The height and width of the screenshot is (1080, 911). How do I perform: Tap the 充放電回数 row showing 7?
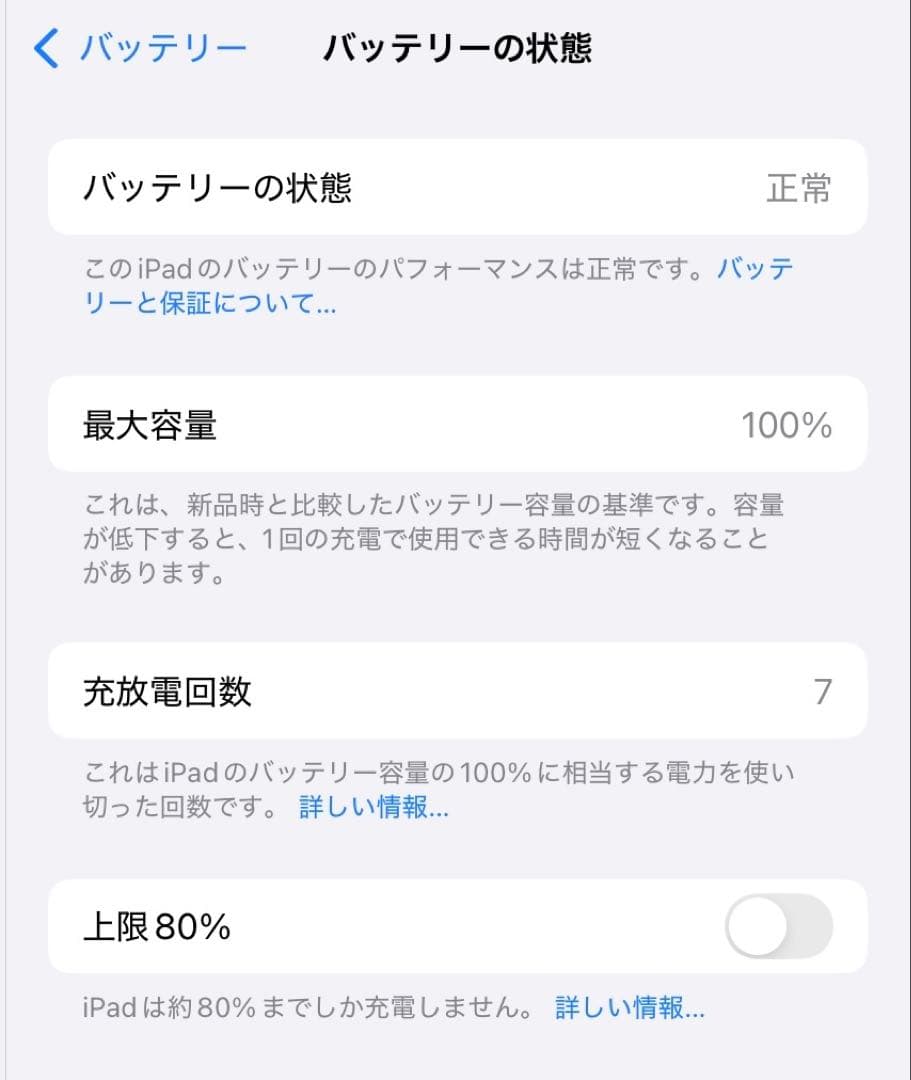[455, 692]
